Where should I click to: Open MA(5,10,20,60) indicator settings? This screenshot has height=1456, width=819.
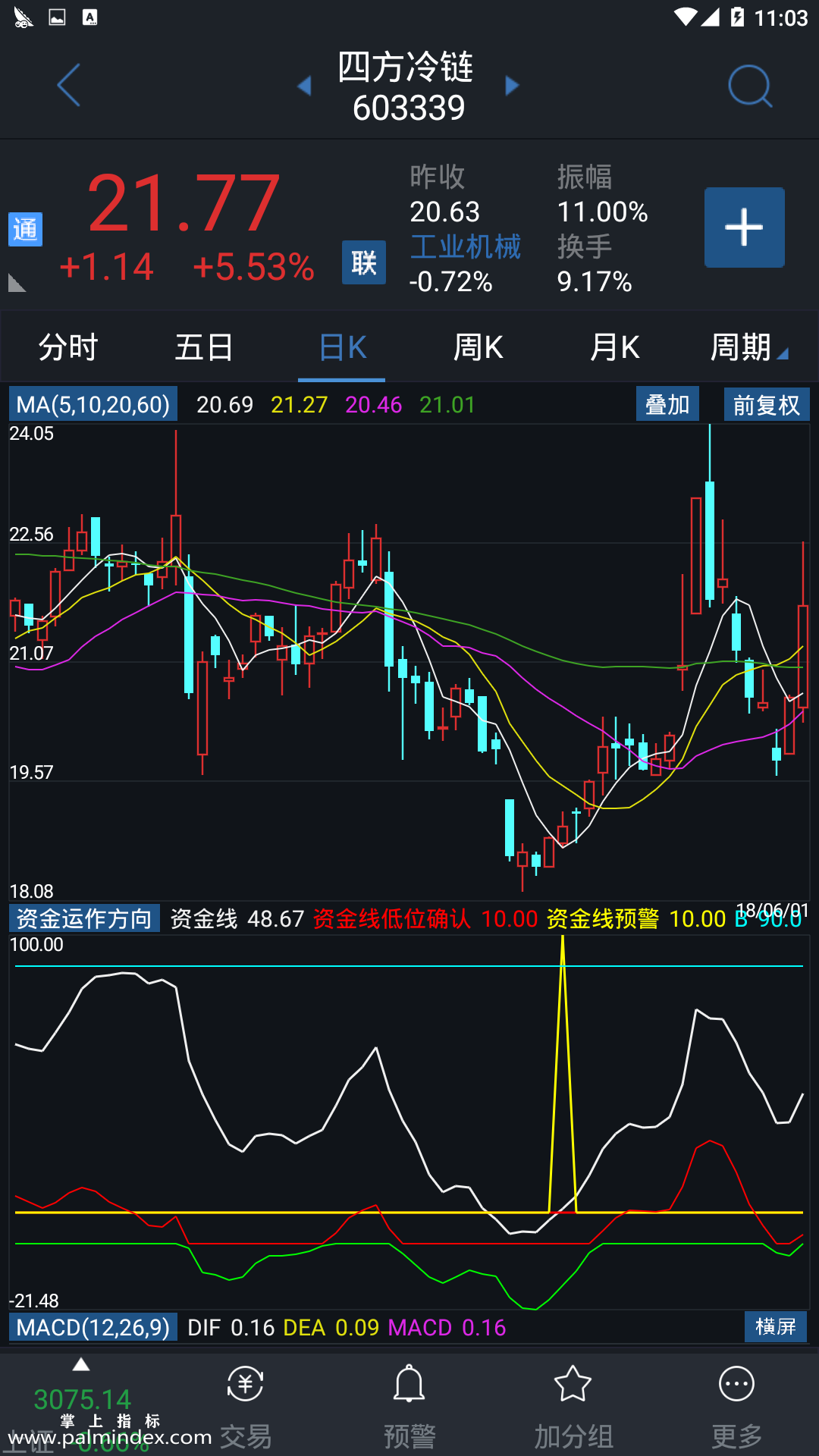pos(93,404)
